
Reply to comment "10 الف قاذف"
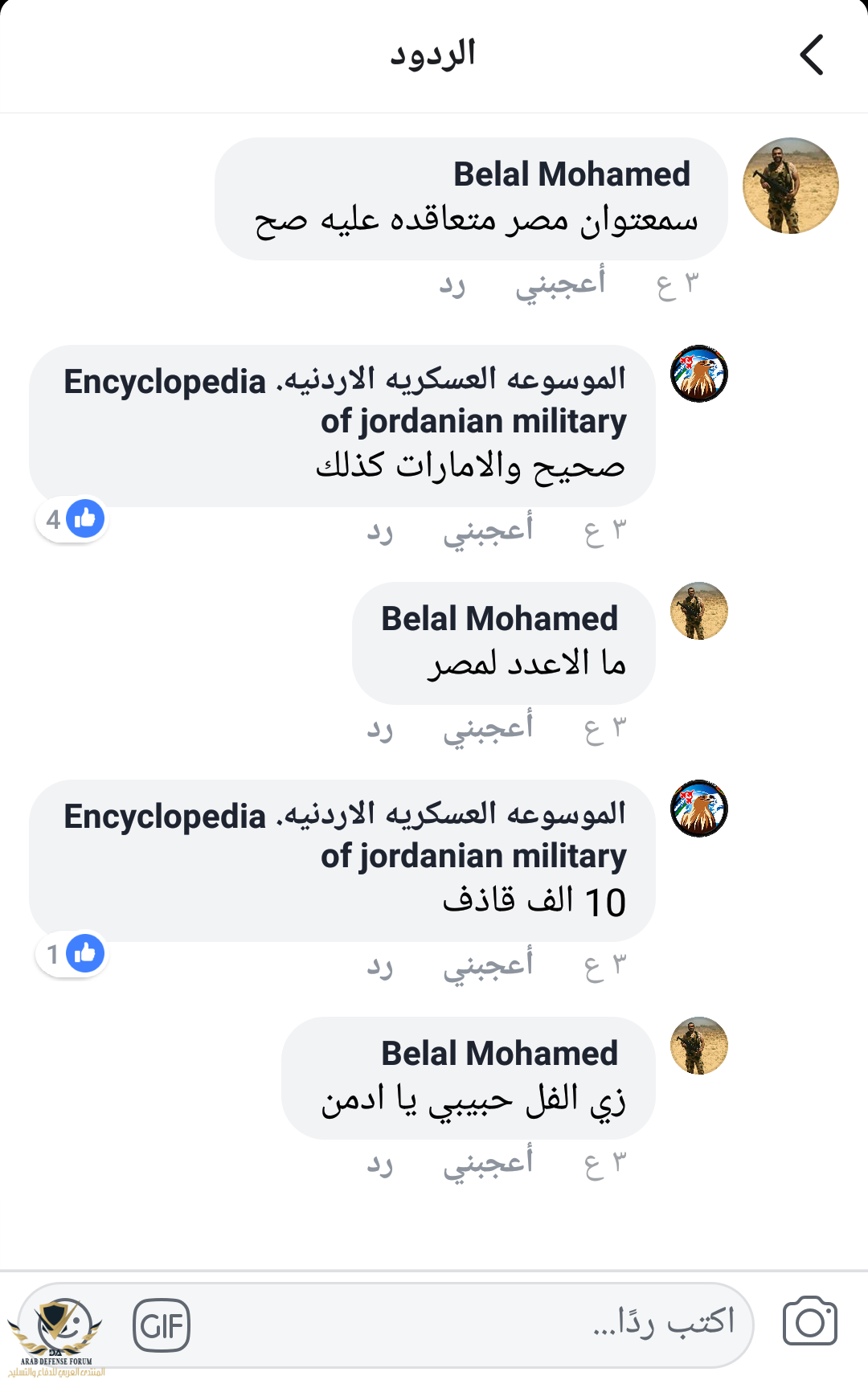[380, 965]
